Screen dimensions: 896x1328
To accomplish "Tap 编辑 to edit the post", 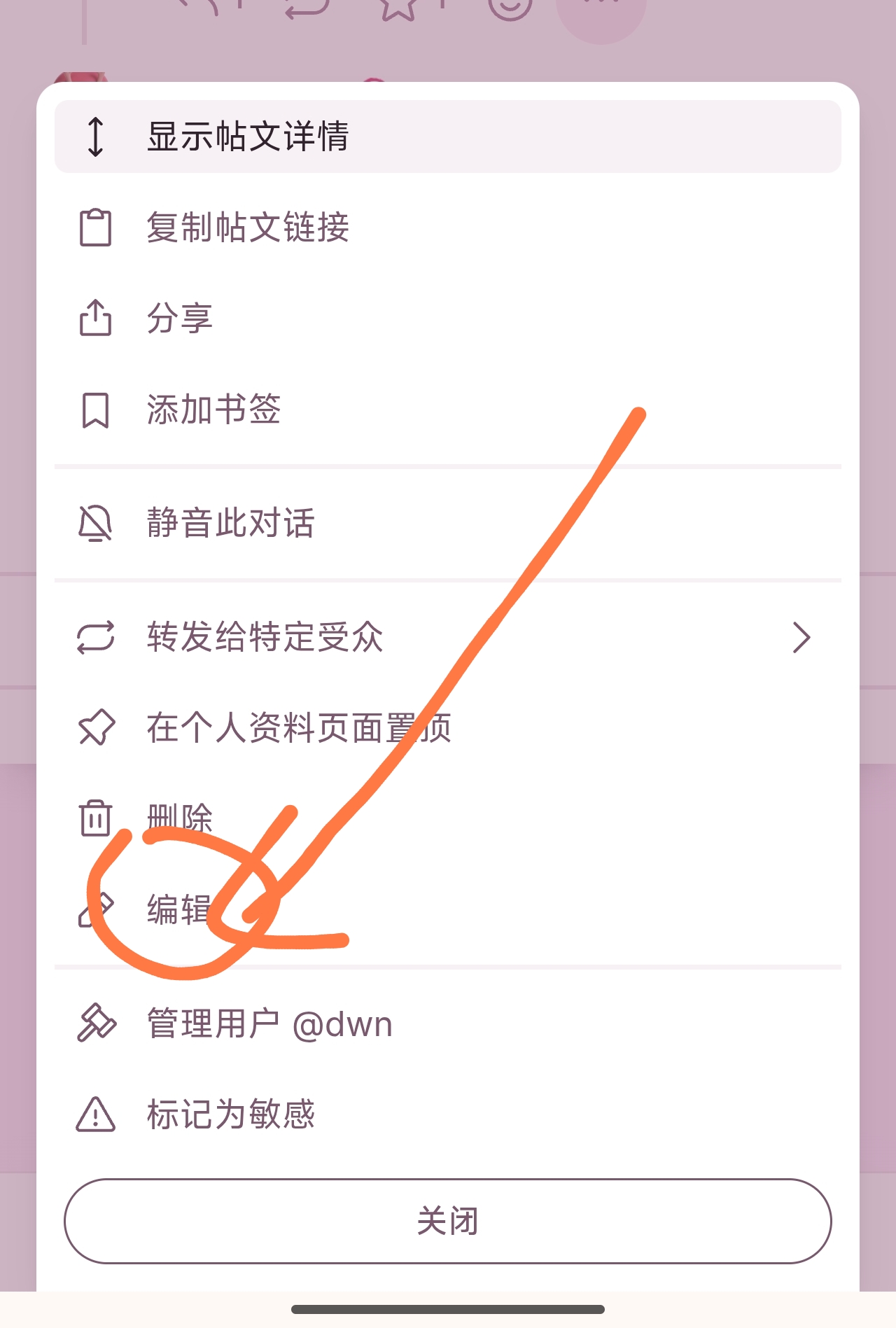I will [179, 910].
